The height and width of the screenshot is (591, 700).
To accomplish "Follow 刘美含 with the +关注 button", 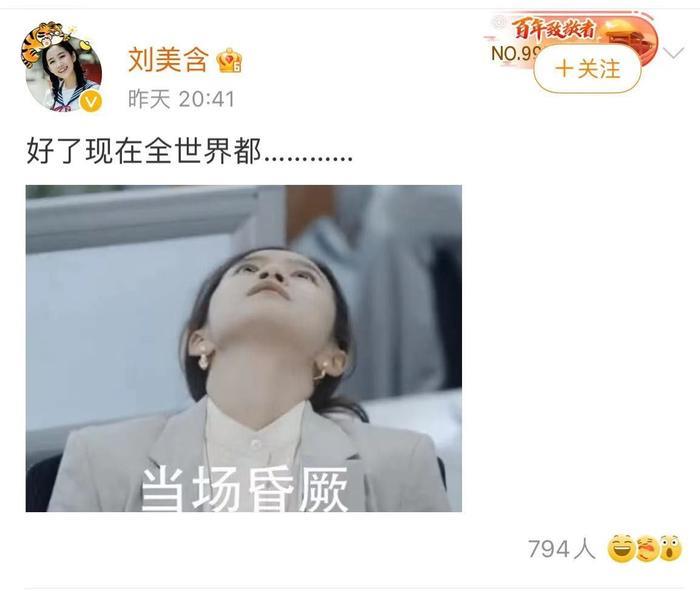I will tap(588, 68).
